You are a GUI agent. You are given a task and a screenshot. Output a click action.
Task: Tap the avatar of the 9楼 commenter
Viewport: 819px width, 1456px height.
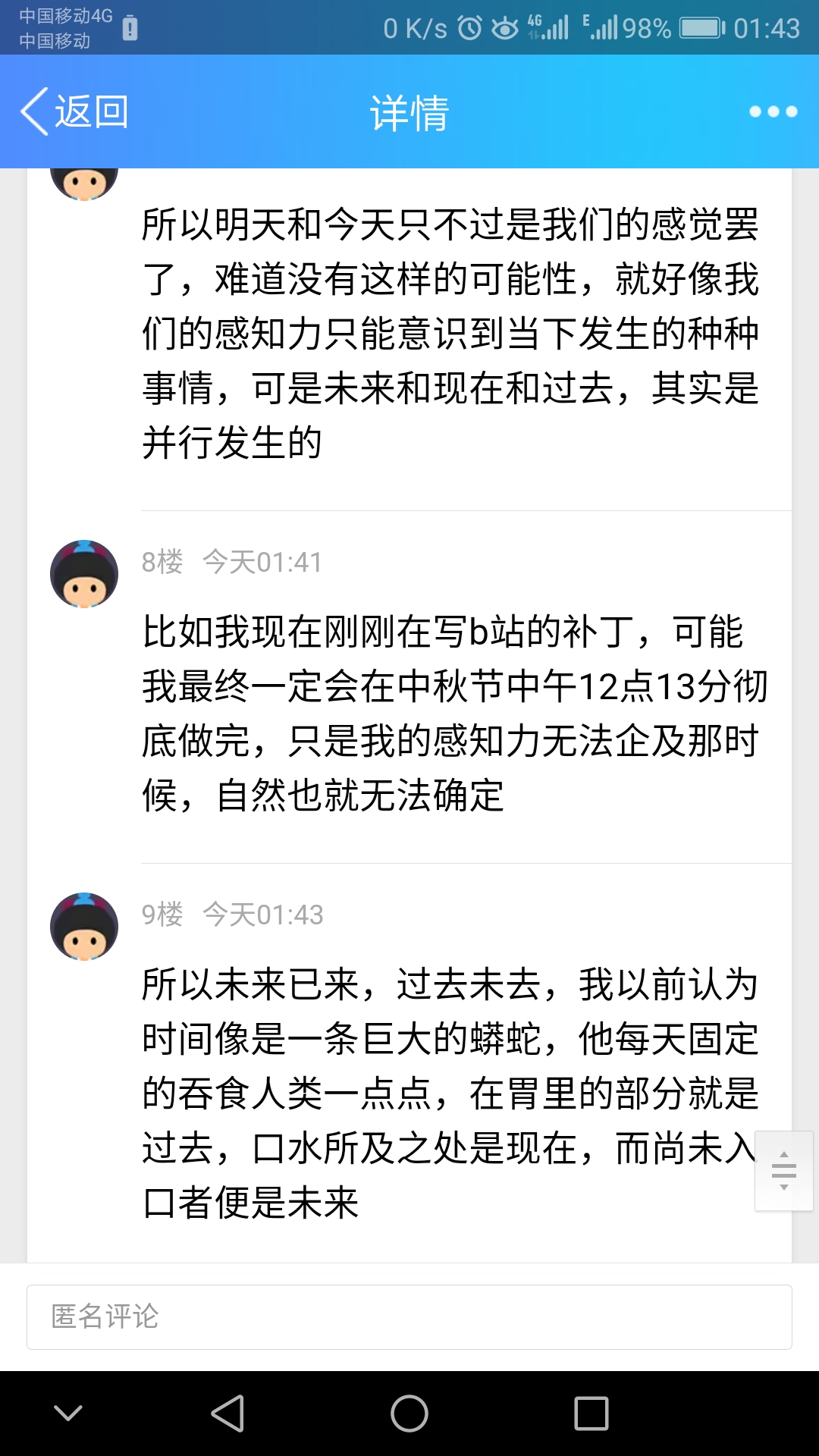tap(84, 927)
